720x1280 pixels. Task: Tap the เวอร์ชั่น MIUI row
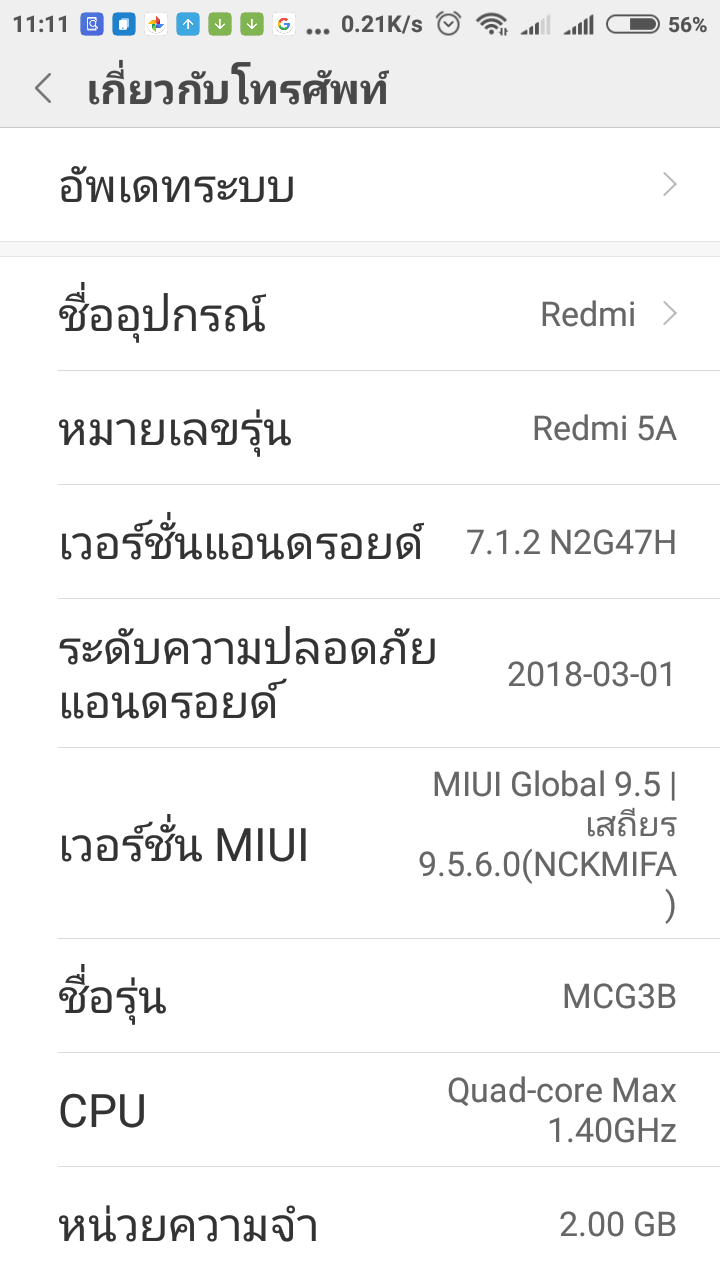click(x=360, y=845)
